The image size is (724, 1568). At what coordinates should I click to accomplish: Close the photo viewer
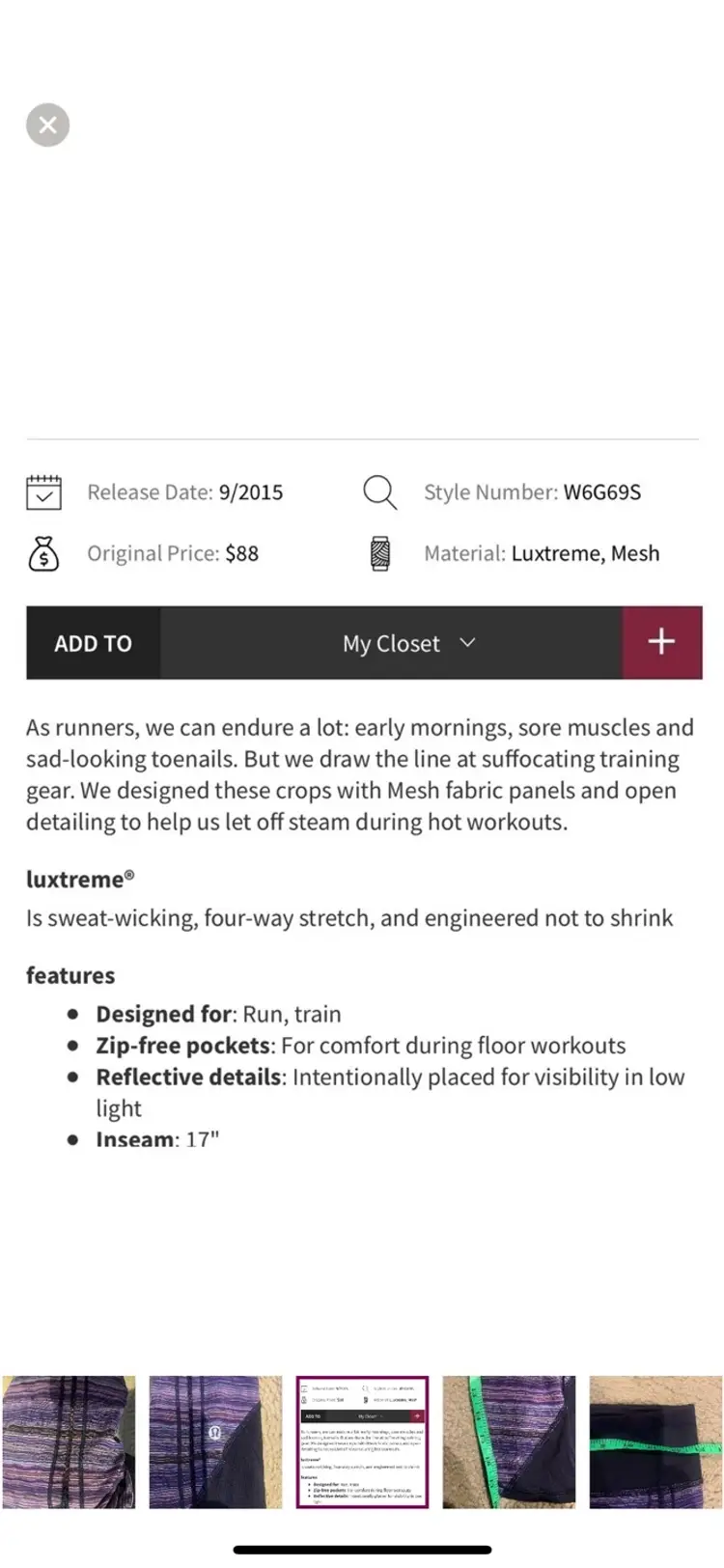47,125
